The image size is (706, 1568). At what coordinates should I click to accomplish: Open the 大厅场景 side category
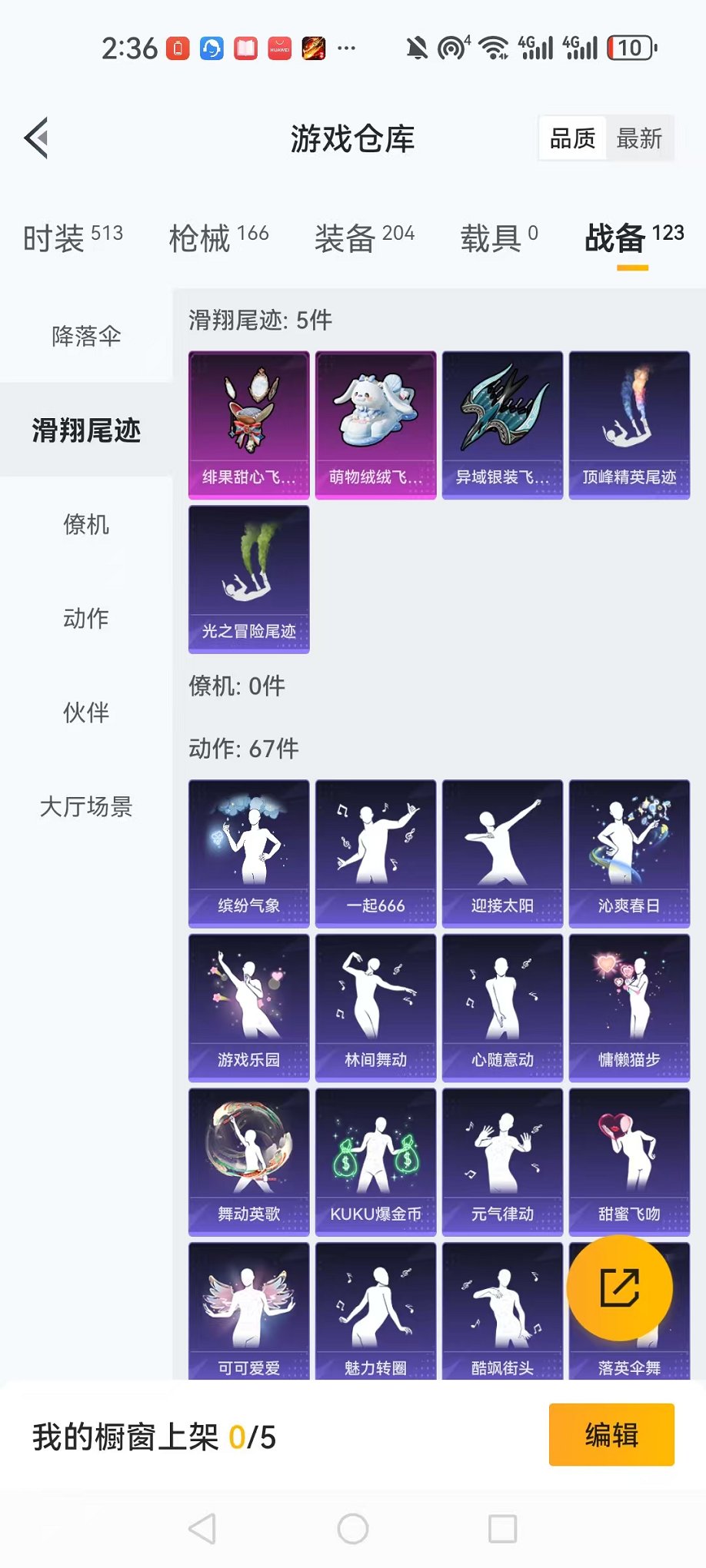click(x=86, y=806)
